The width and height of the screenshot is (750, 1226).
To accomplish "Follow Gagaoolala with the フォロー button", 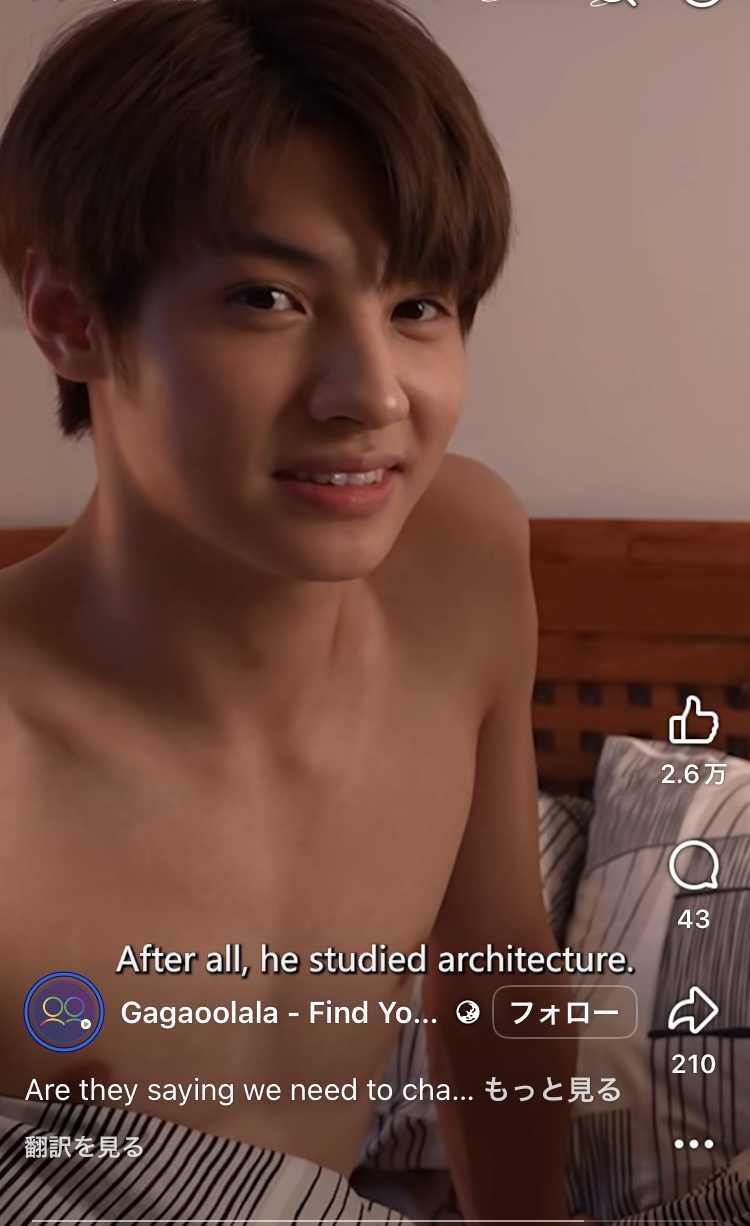I will click(x=565, y=1013).
